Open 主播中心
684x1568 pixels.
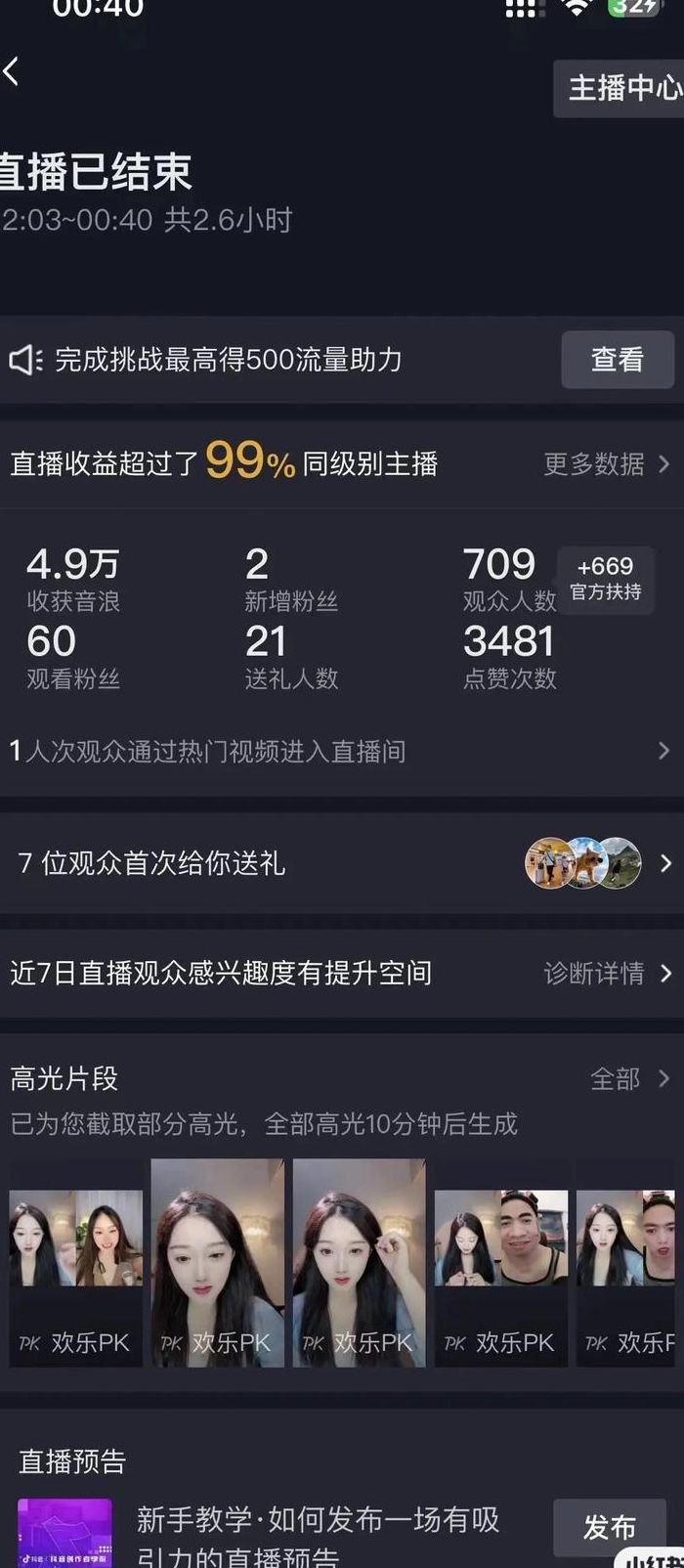[620, 88]
